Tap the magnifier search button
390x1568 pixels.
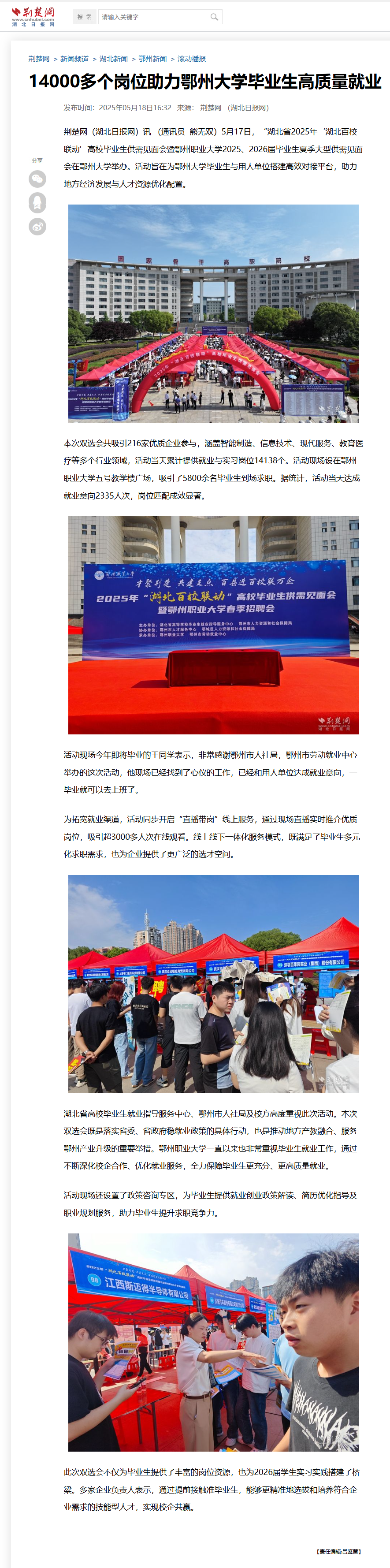214,17
